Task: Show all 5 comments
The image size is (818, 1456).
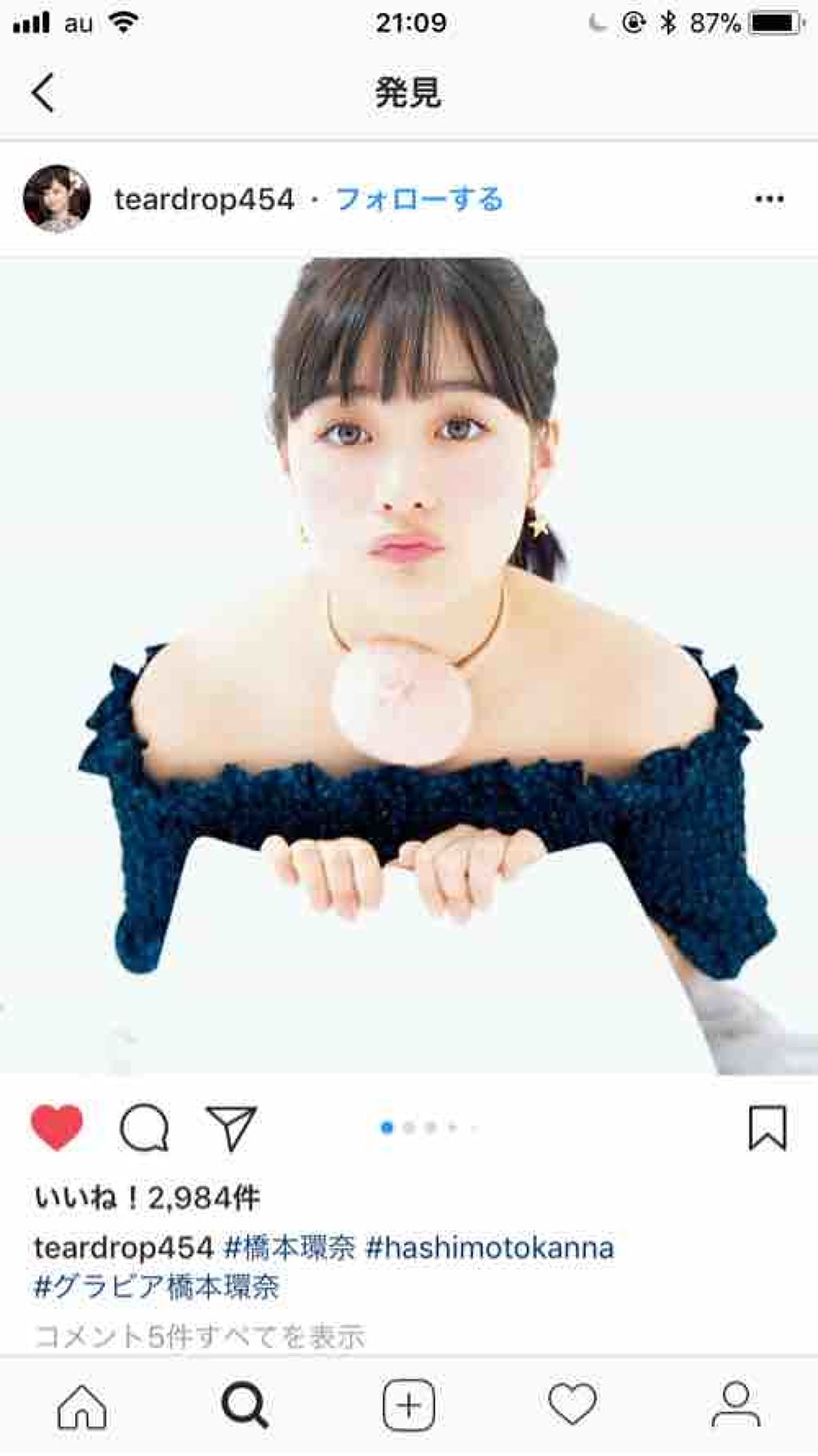Action: pos(200,1335)
